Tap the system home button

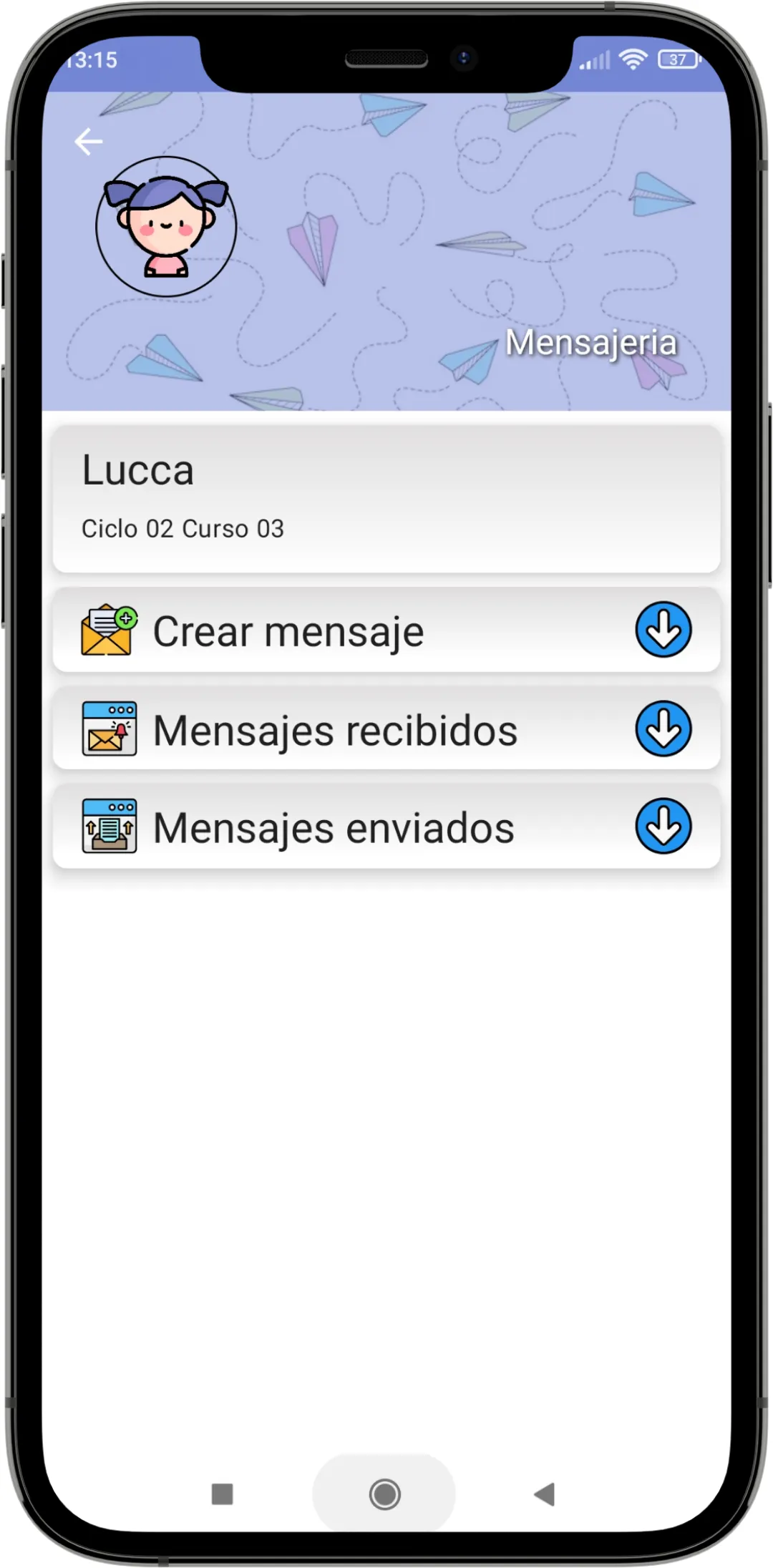385,1494
